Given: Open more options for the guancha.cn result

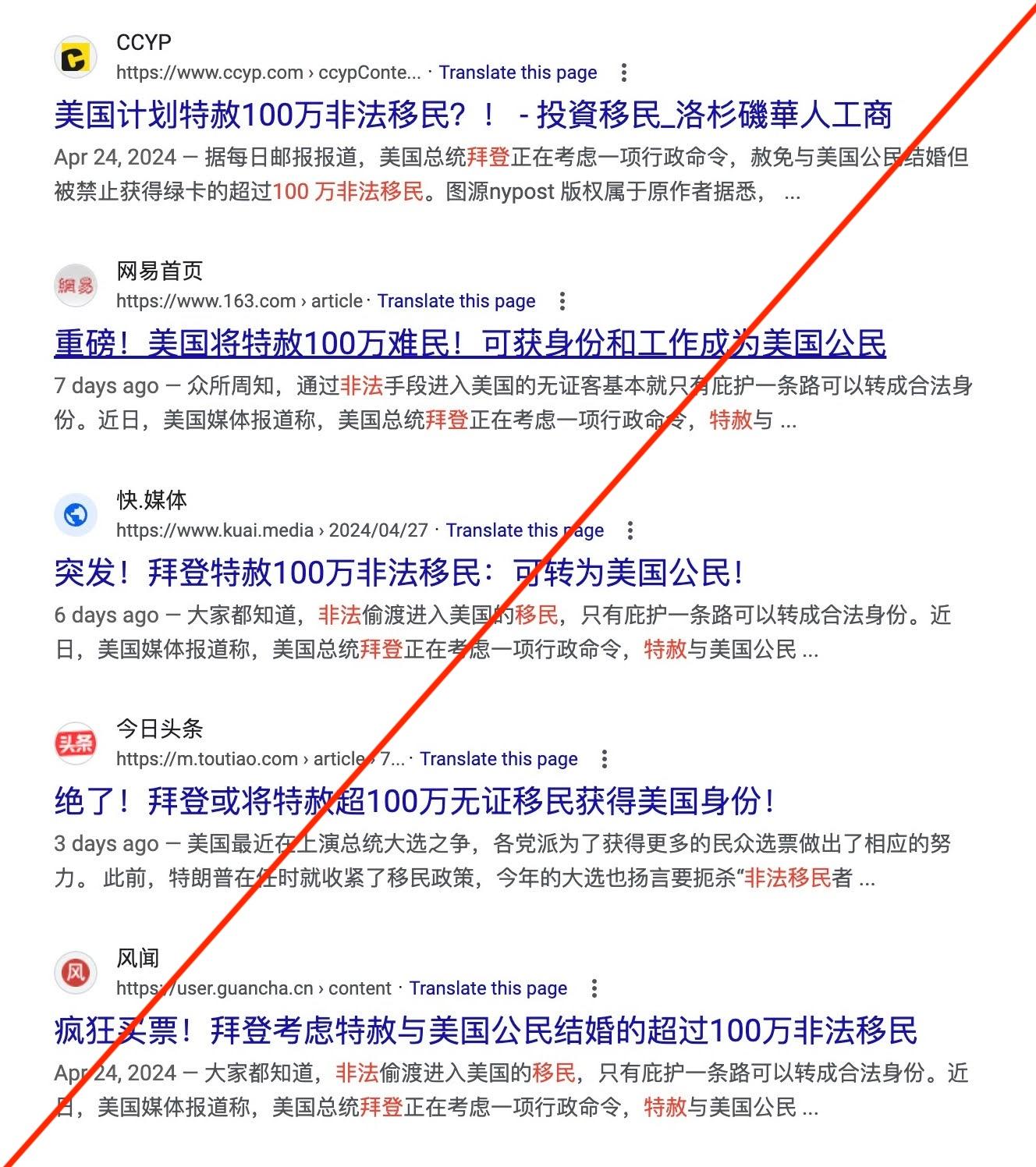Looking at the screenshot, I should pos(594,988).
